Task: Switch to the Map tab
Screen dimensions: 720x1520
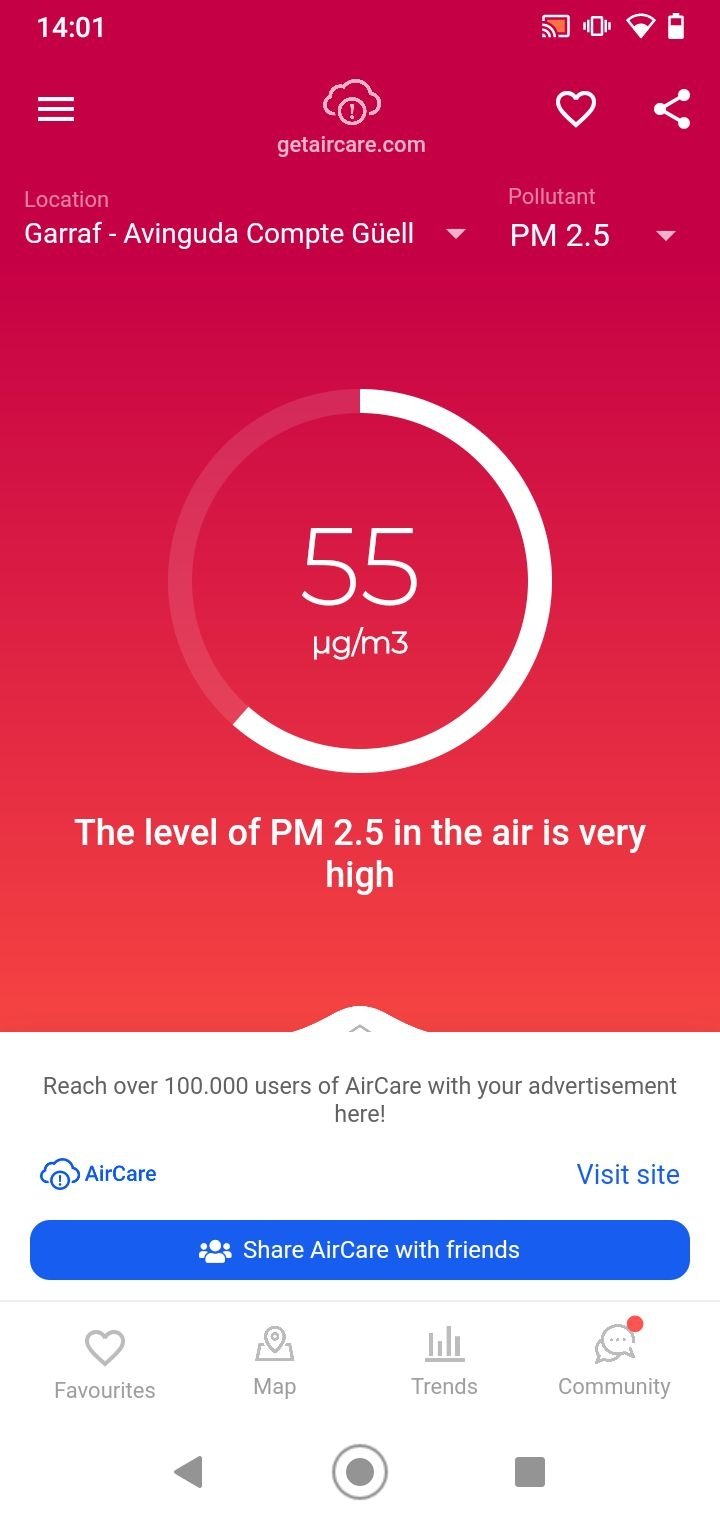Action: [275, 1361]
